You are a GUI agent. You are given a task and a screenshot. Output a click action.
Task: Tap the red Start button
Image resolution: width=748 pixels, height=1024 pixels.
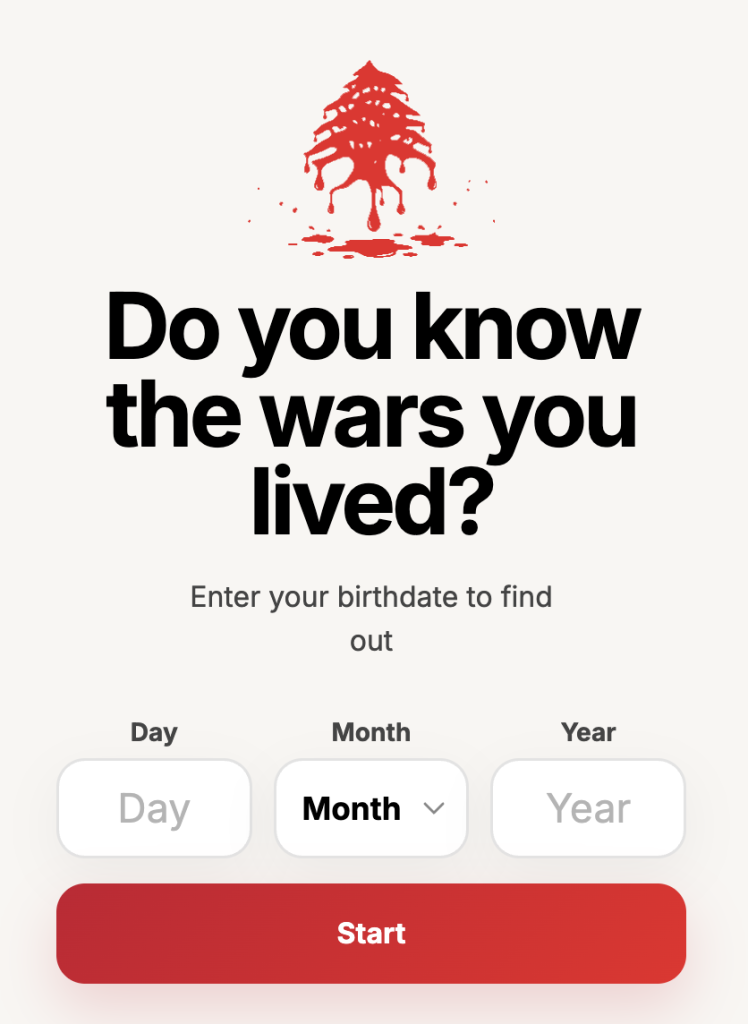pyautogui.click(x=371, y=933)
